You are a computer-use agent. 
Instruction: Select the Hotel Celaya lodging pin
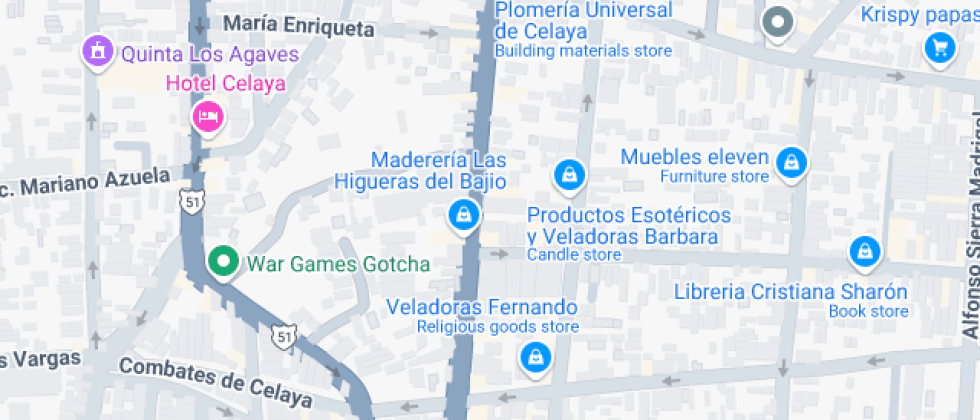point(208,117)
